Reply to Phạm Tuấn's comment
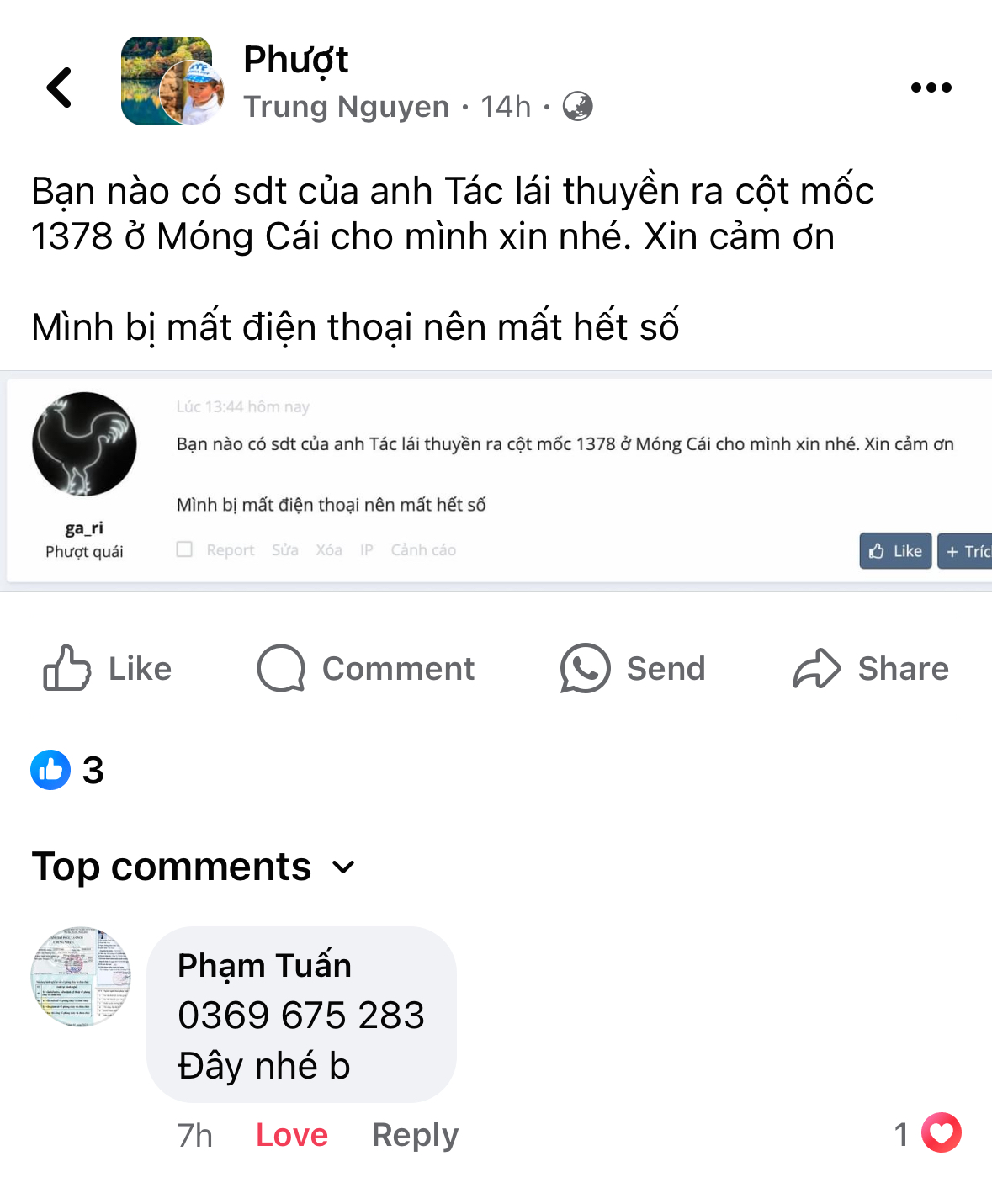 [x=415, y=1135]
